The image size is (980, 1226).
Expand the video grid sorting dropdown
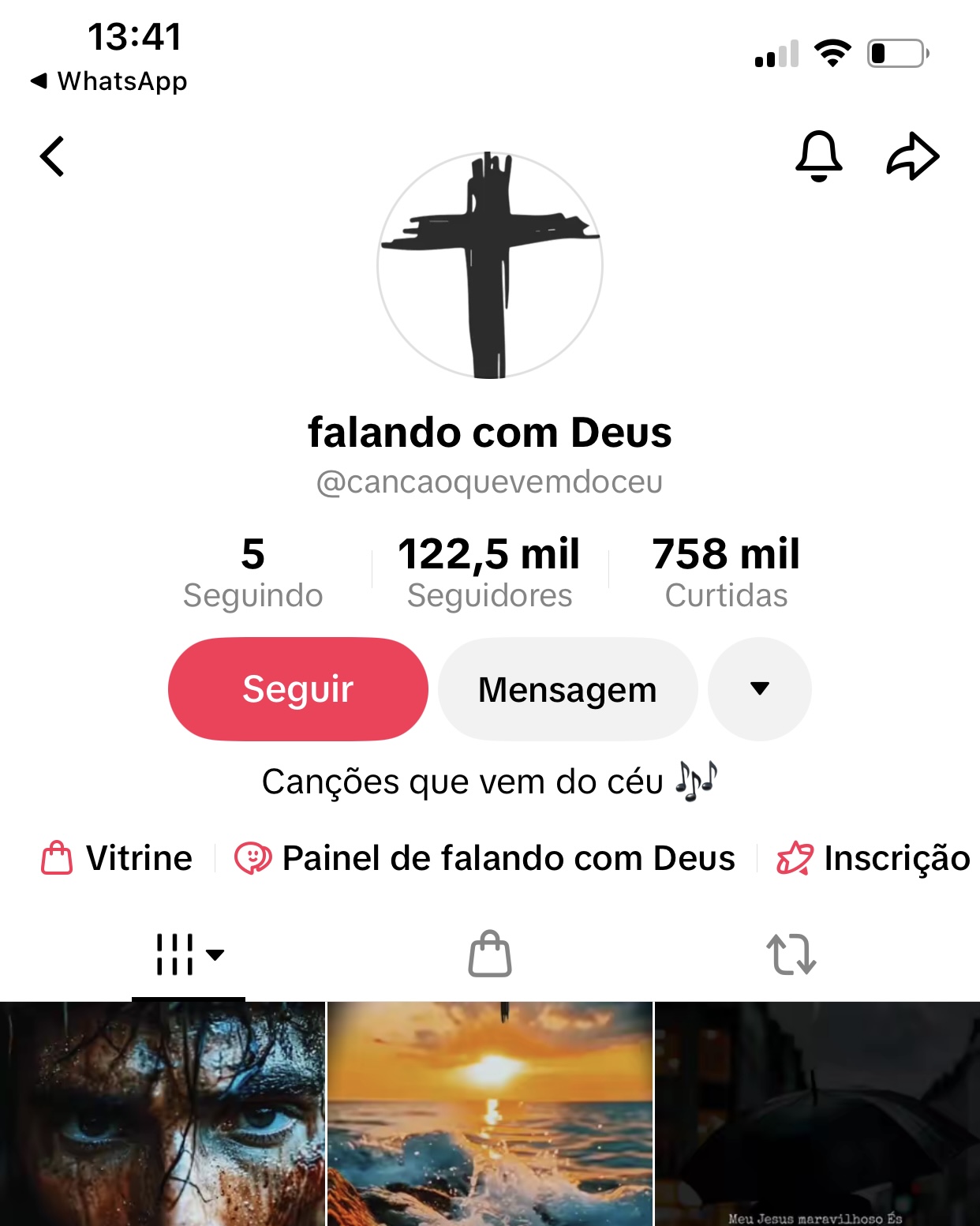click(213, 957)
